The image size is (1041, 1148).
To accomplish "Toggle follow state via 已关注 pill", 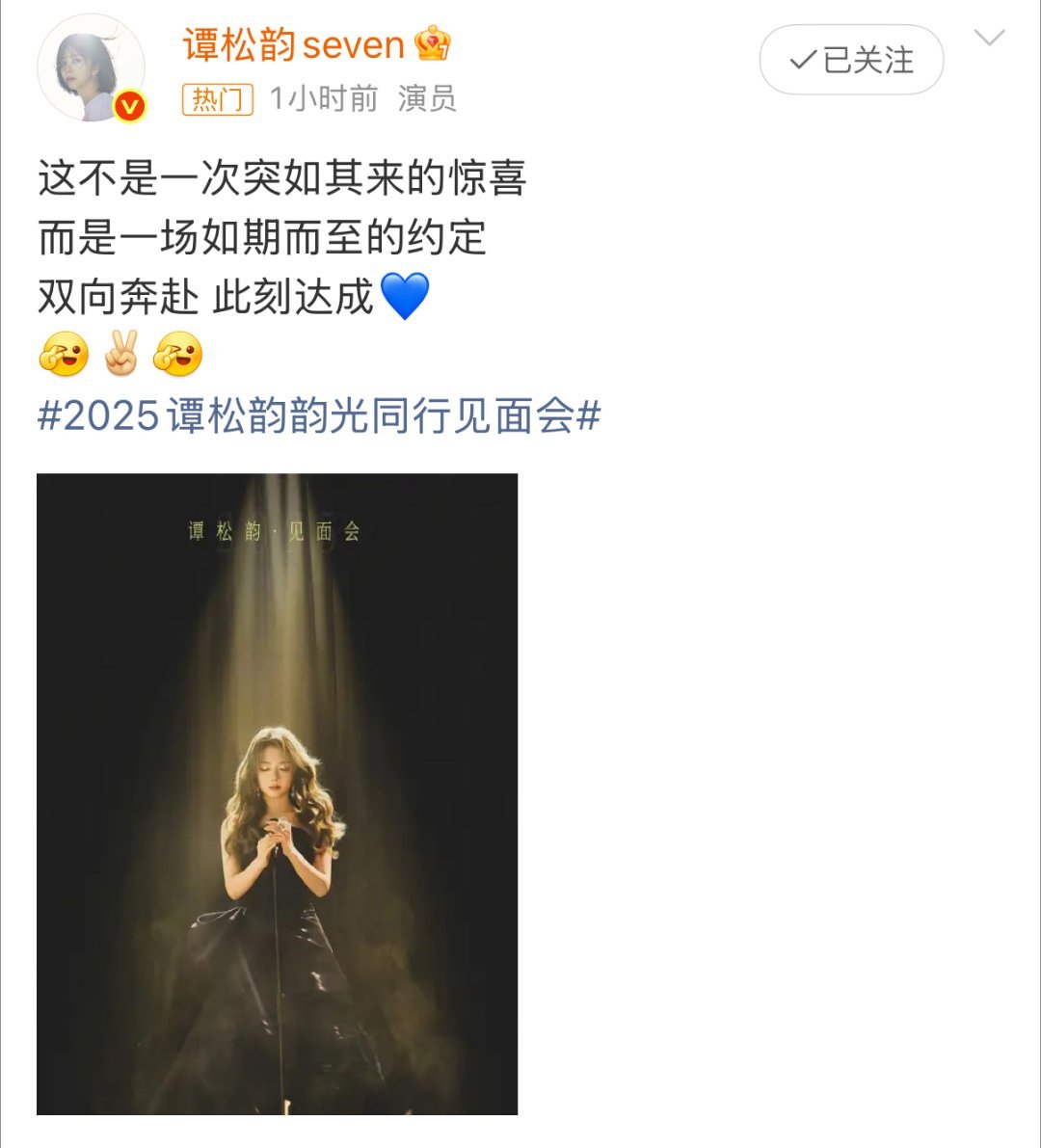I will [x=851, y=60].
